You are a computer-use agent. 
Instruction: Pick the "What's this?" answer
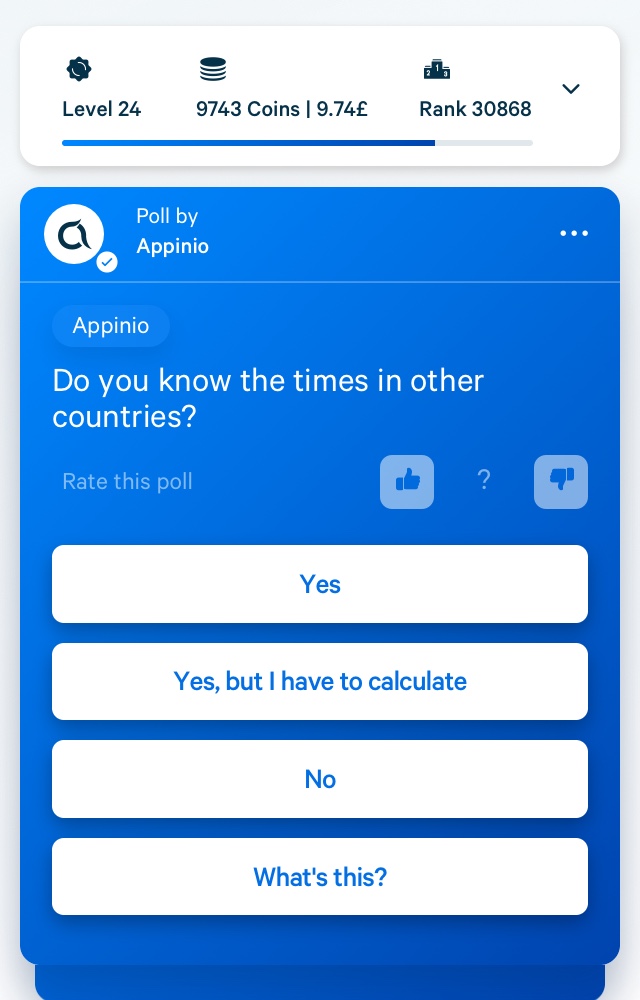coord(320,877)
